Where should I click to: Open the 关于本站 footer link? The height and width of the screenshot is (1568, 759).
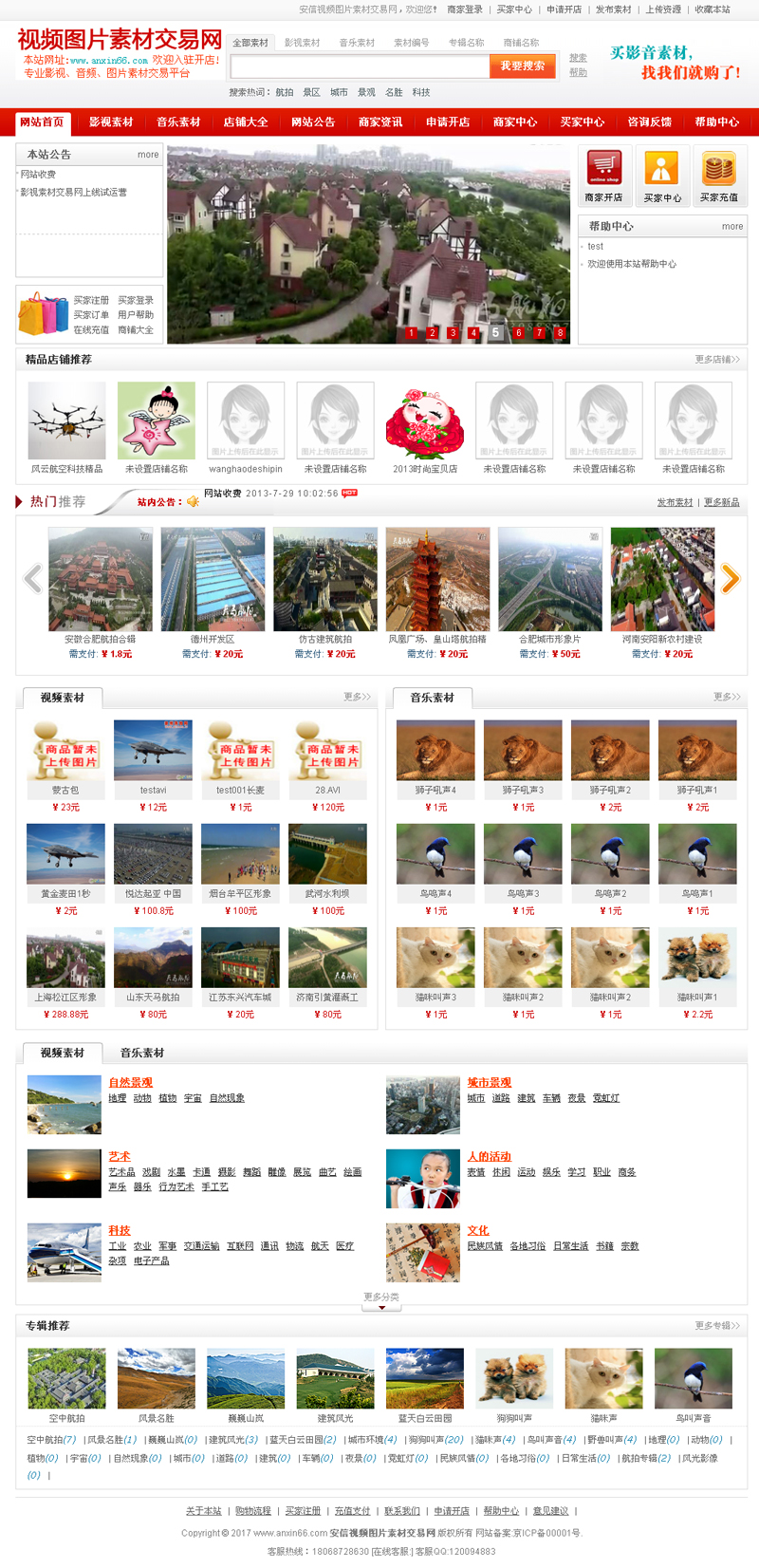pyautogui.click(x=203, y=1511)
